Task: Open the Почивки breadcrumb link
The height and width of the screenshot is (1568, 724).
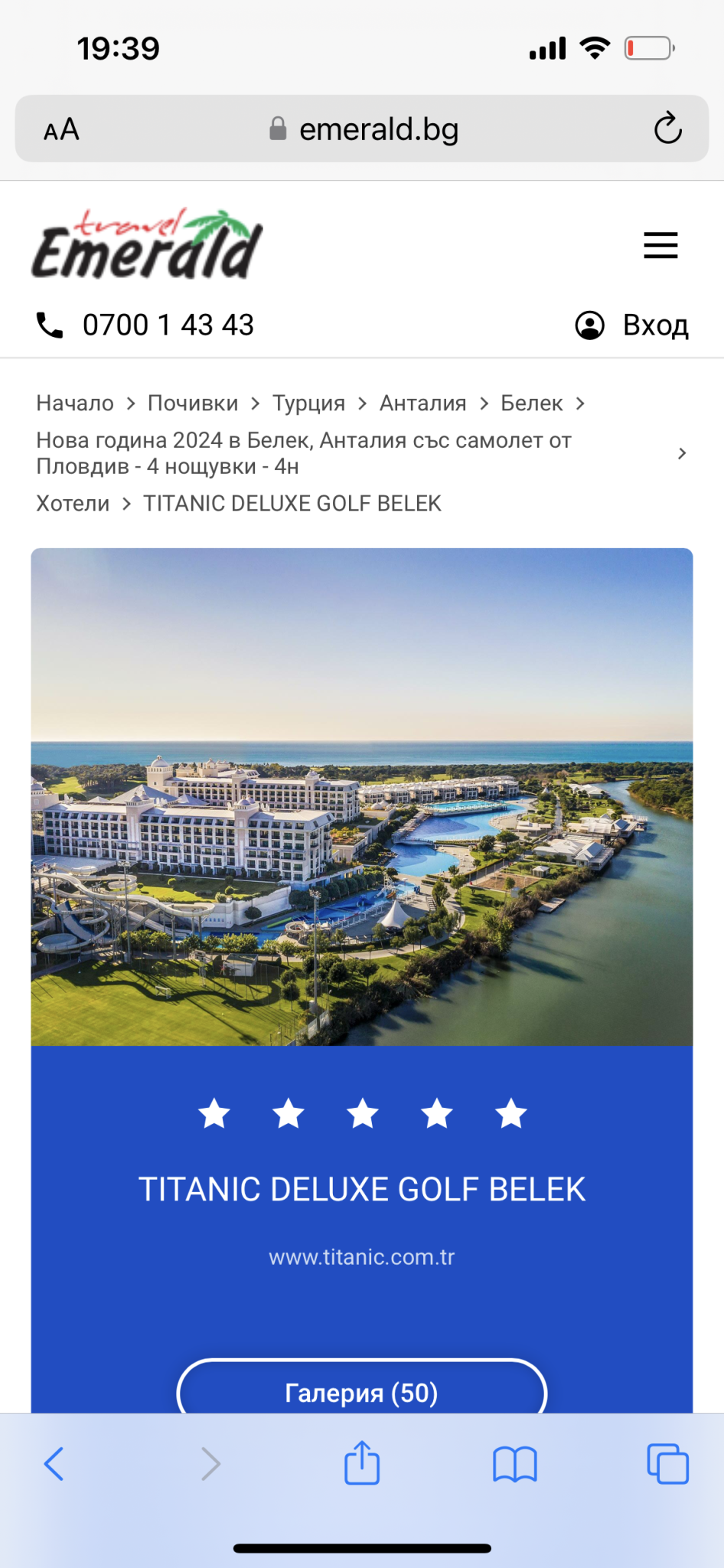Action: tap(193, 403)
